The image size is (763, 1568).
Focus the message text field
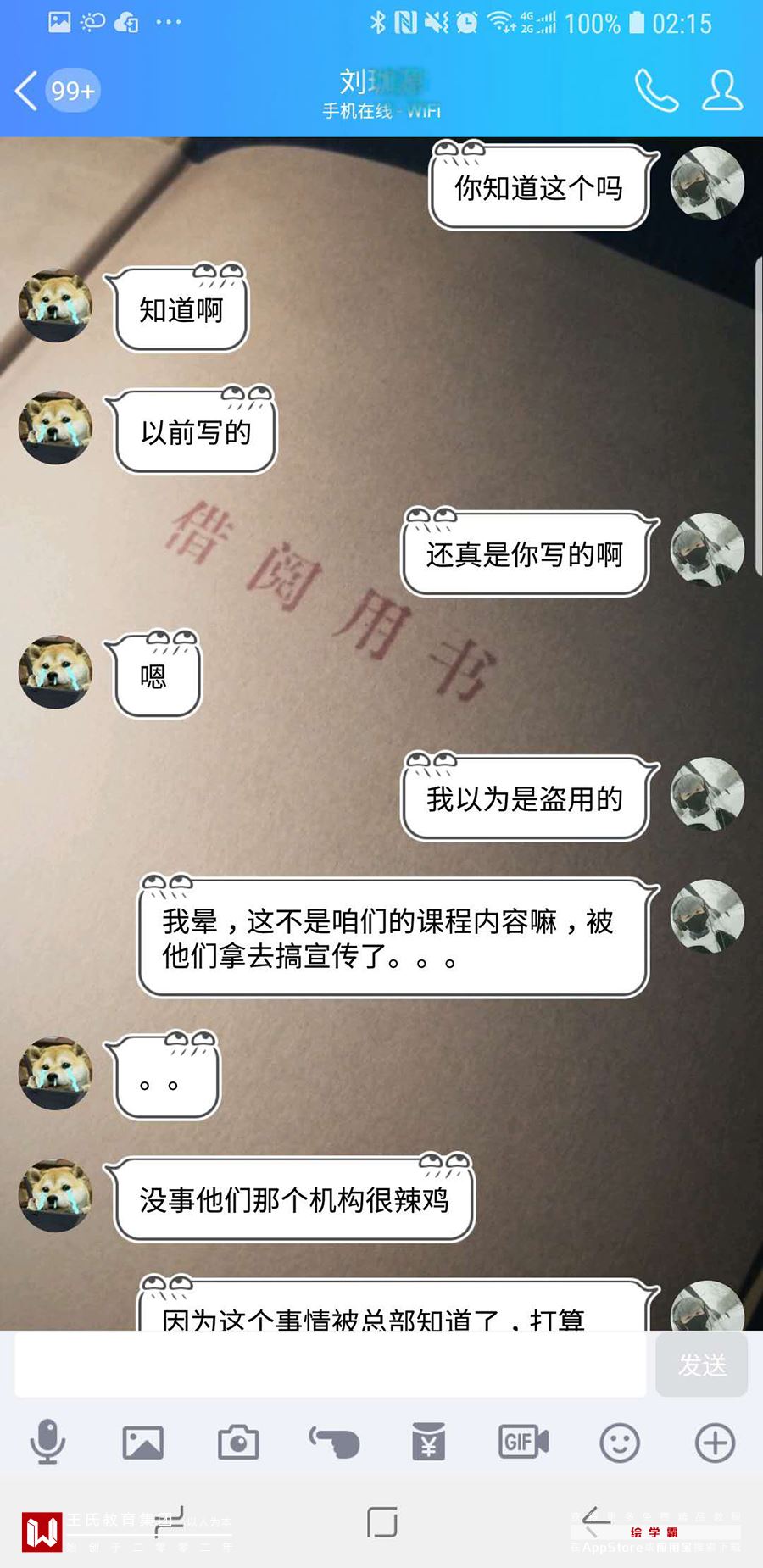331,1364
